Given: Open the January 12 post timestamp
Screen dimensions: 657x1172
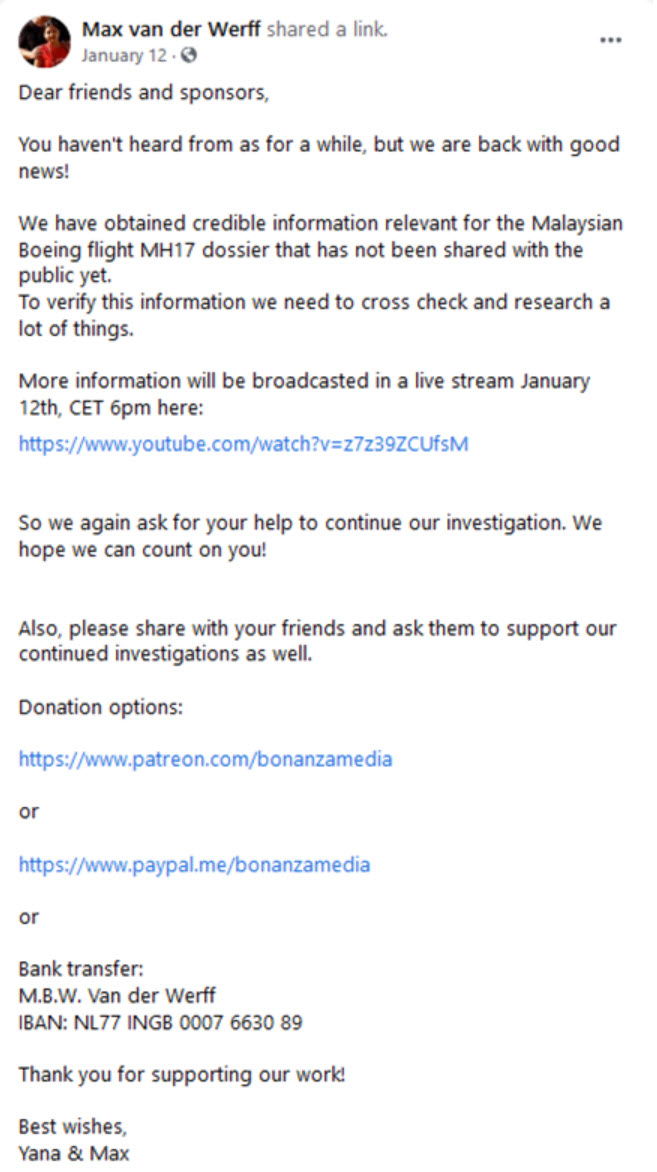Looking at the screenshot, I should click(x=123, y=55).
